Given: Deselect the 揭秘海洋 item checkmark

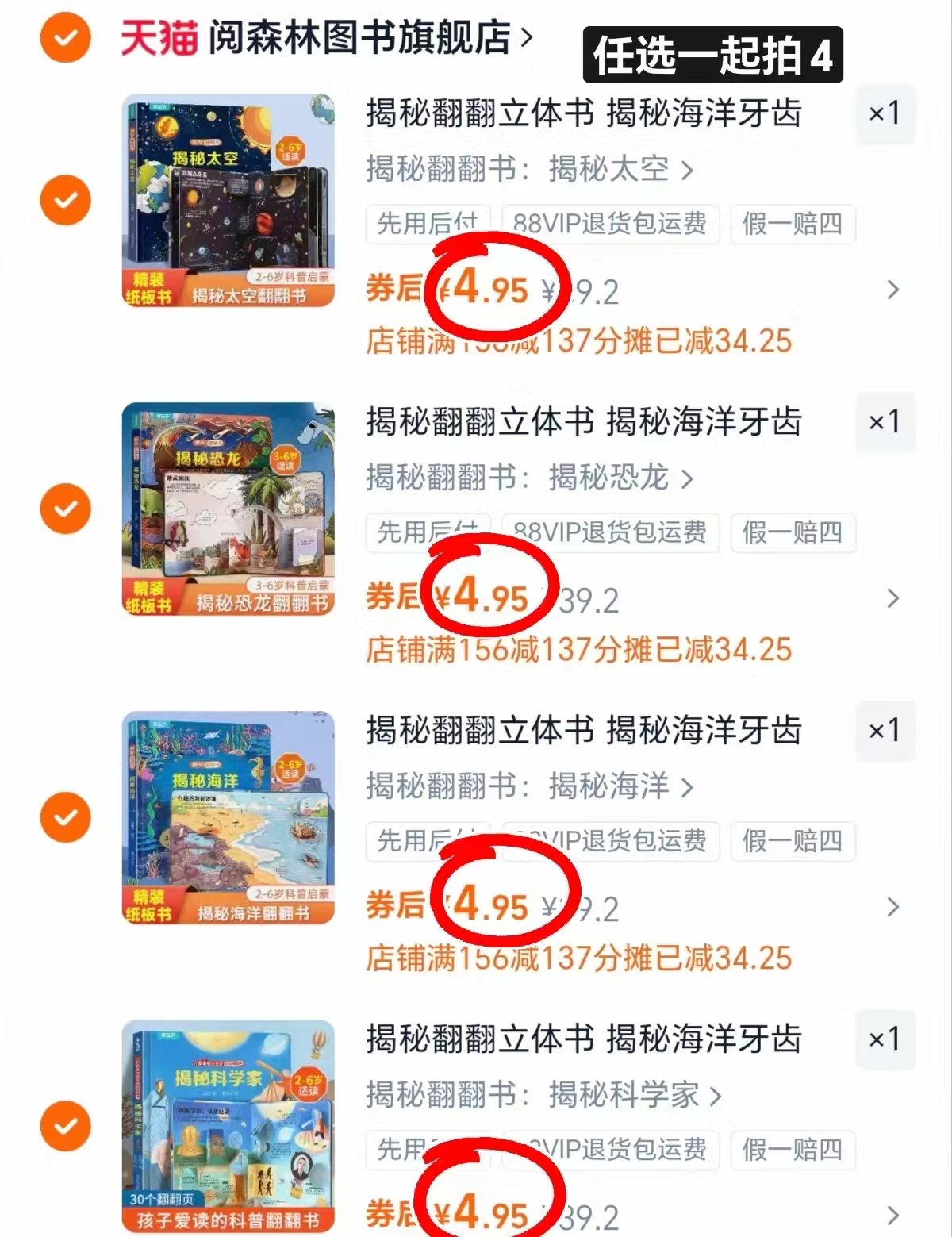Looking at the screenshot, I should click(64, 816).
